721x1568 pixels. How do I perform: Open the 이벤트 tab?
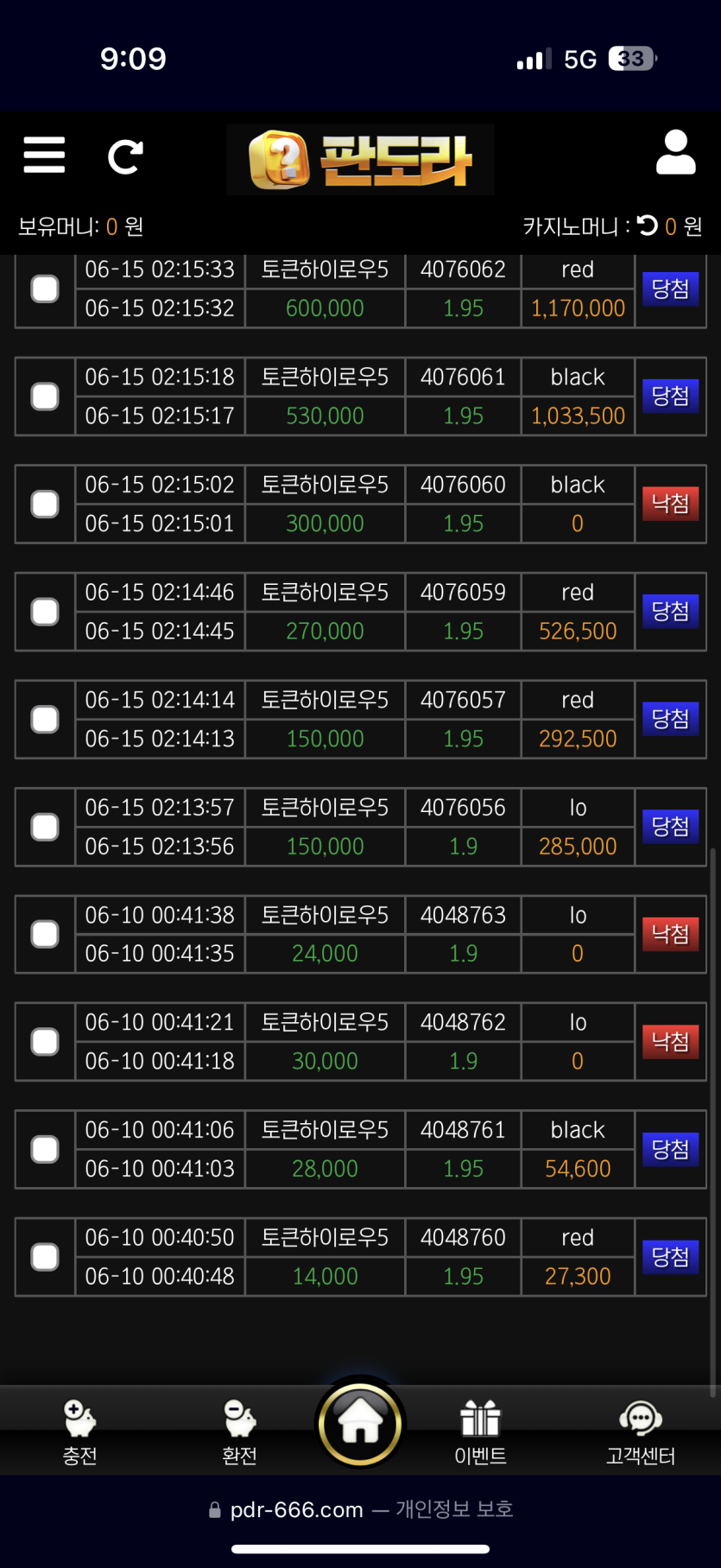coord(480,1432)
